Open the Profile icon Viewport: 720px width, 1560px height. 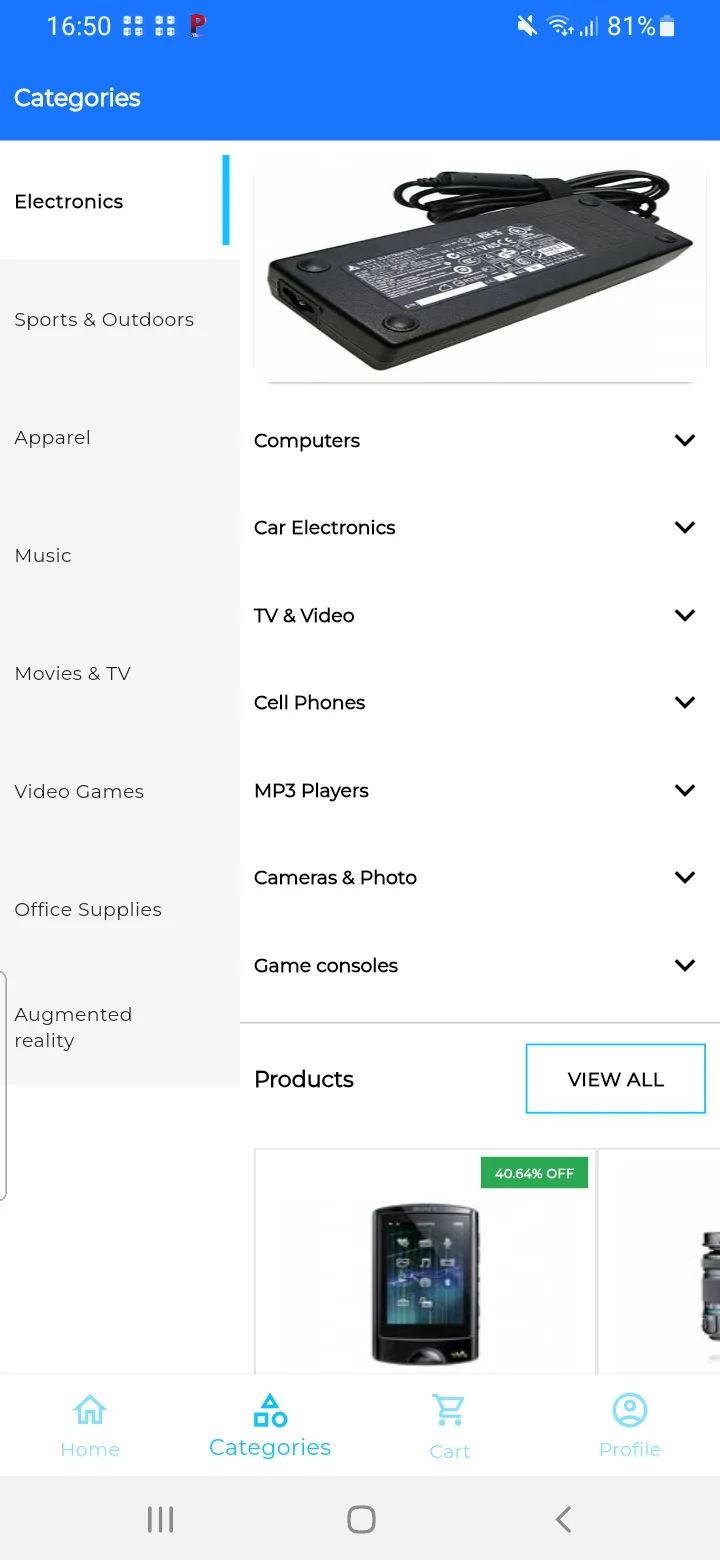pos(629,1410)
